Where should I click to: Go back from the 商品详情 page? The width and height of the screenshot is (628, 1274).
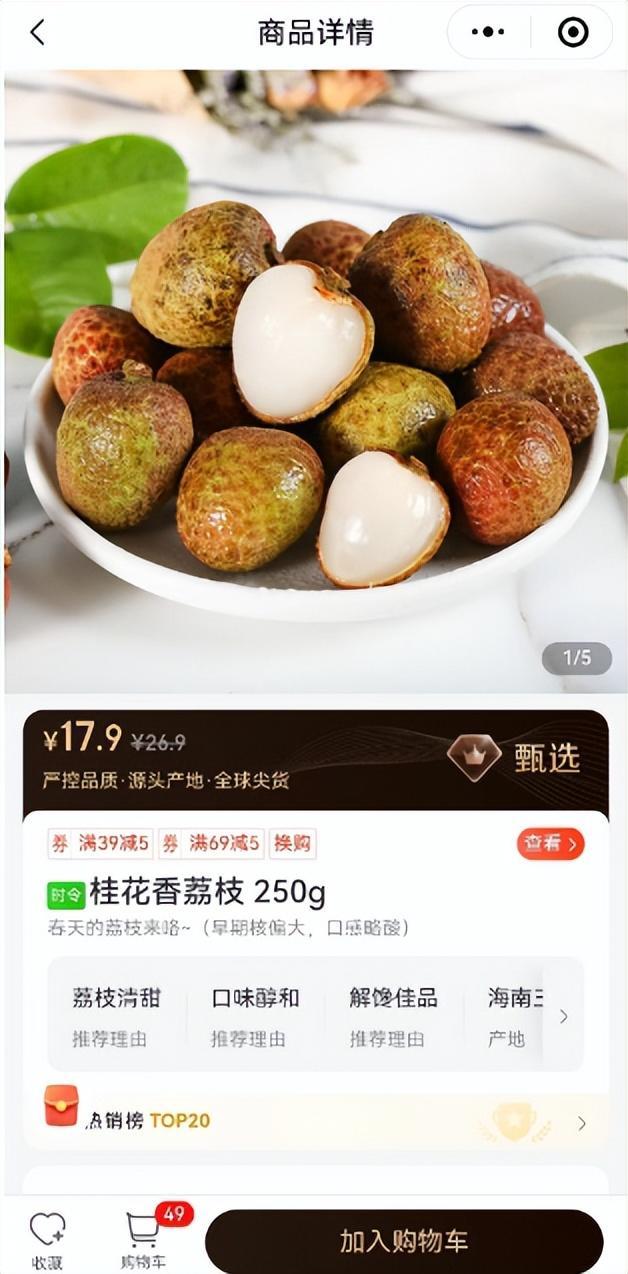click(x=38, y=33)
